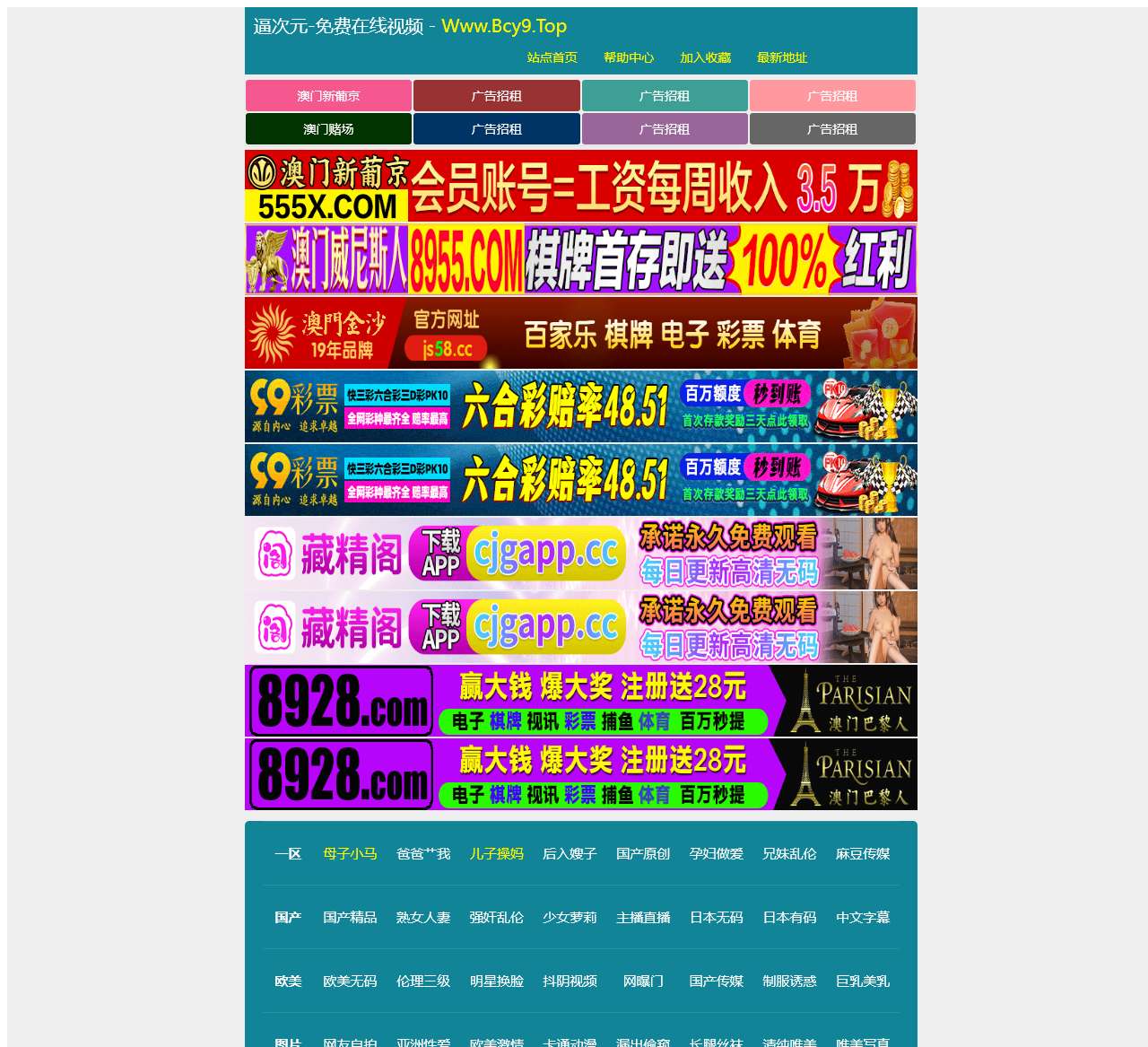Tap the dark green 澳门赌场 button

(328, 129)
